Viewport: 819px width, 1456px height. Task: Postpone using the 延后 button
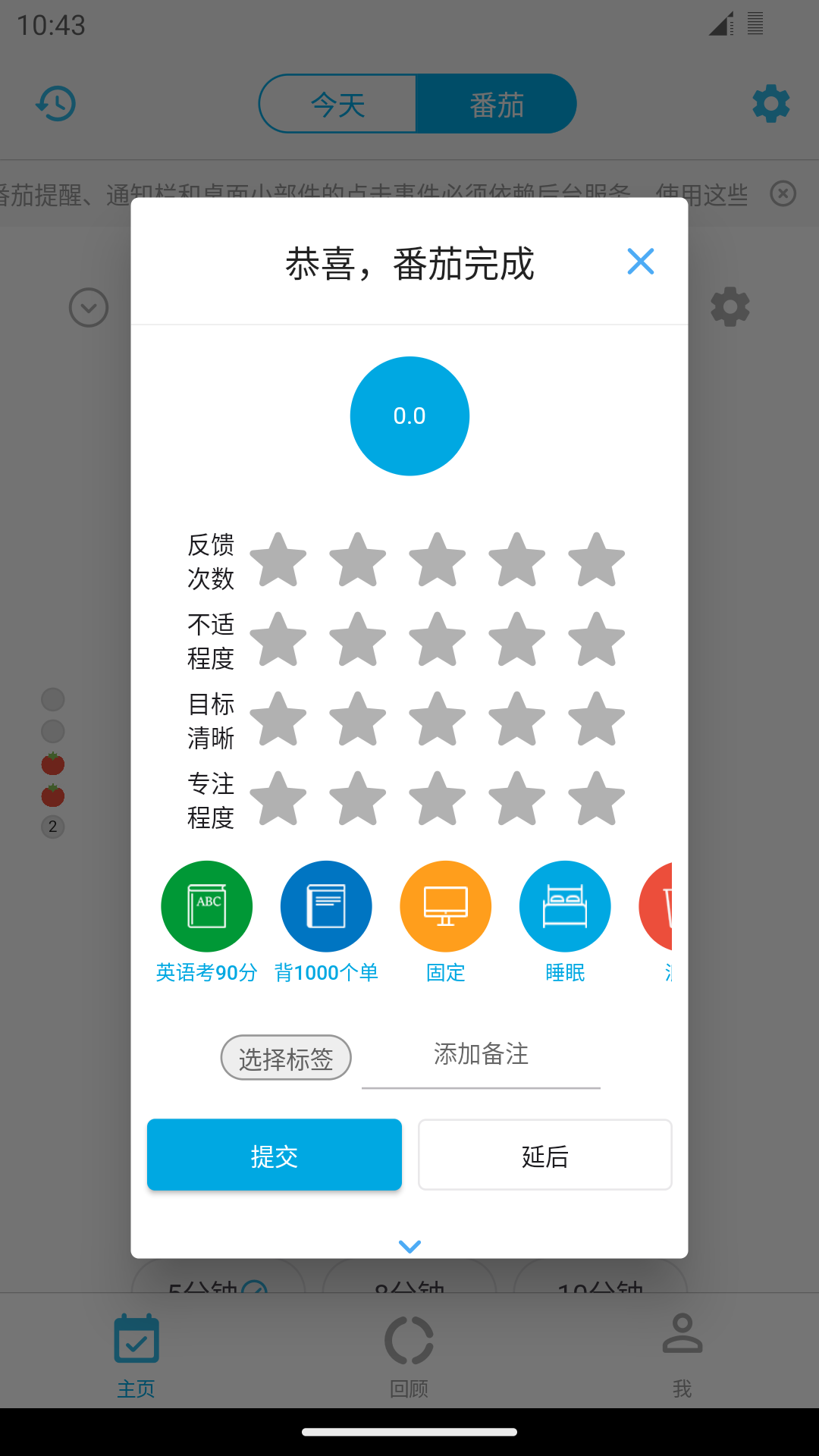(x=544, y=1155)
